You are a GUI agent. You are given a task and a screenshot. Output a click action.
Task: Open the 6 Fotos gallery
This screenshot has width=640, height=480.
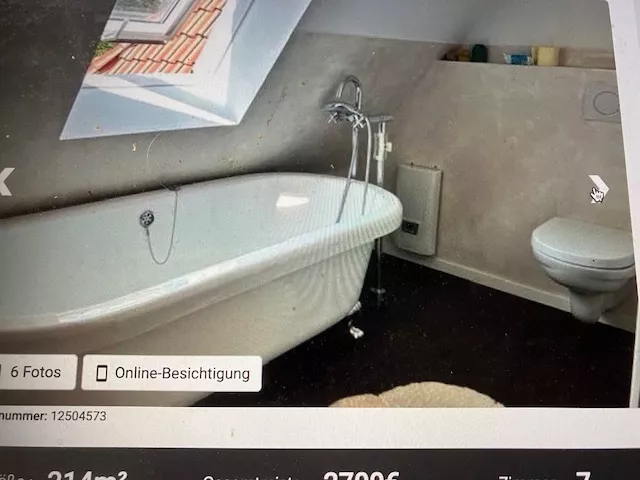(x=35, y=373)
